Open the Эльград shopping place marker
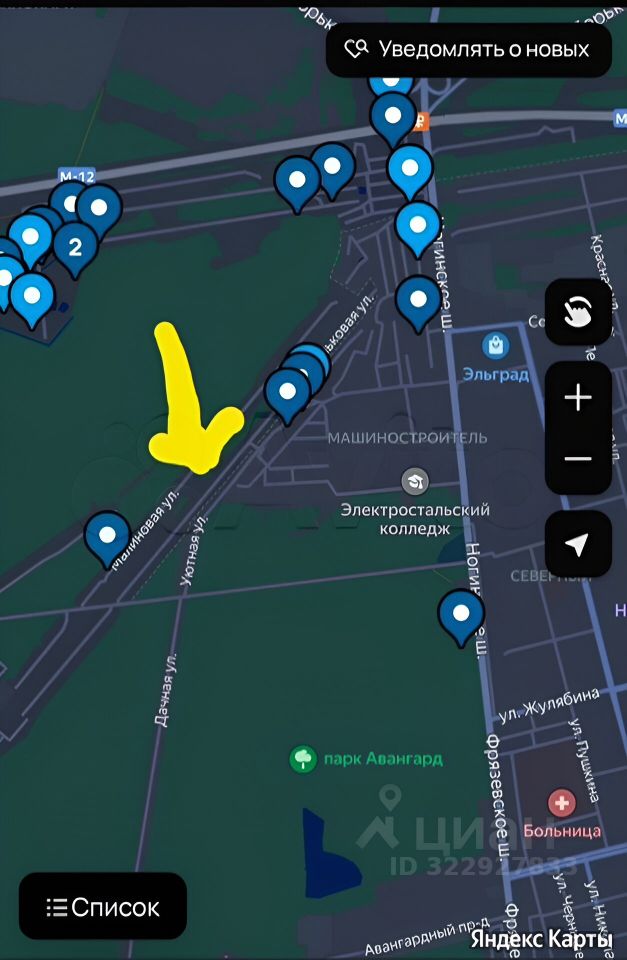This screenshot has height=960, width=627. [x=494, y=347]
